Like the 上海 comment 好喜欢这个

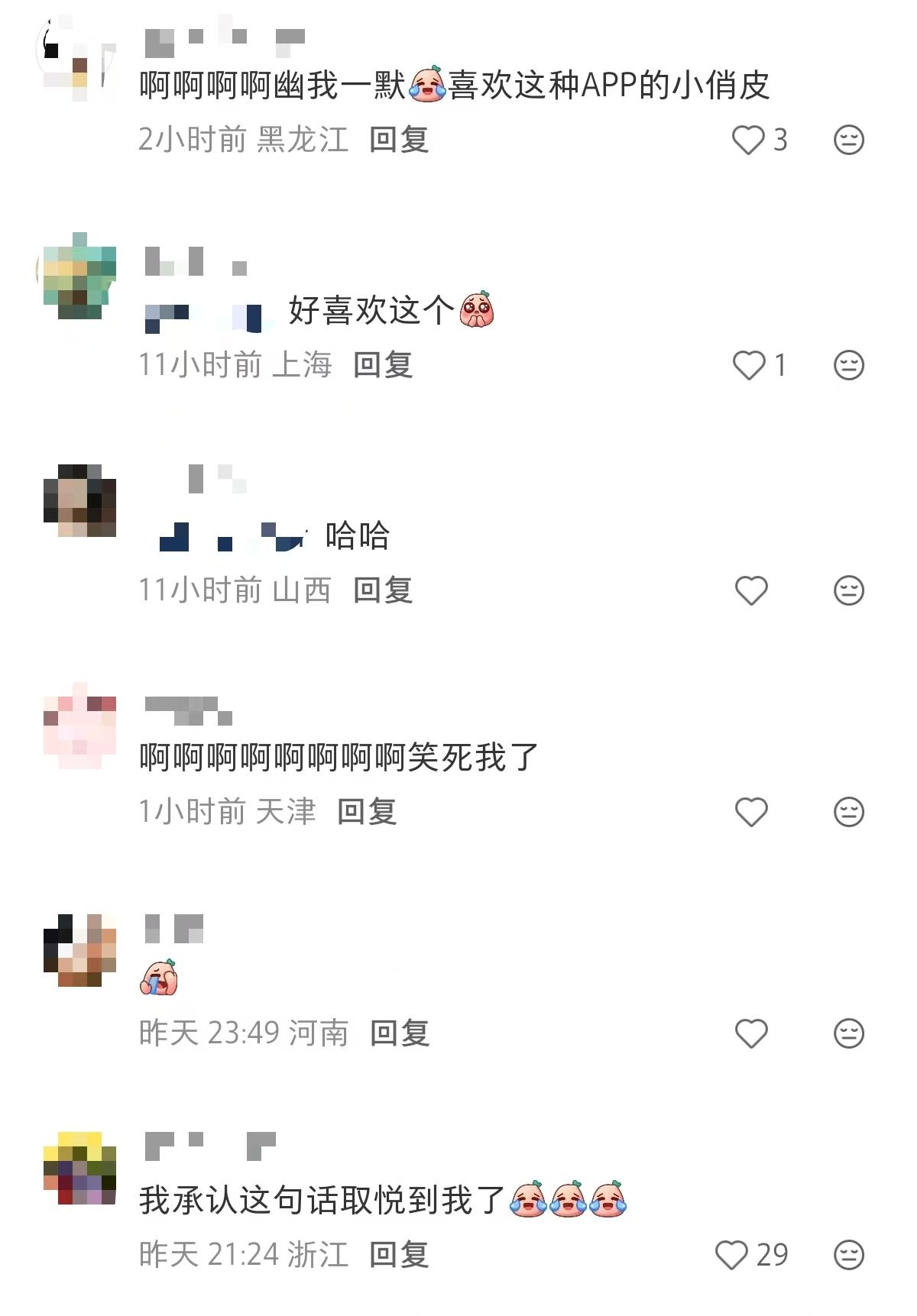[749, 366]
